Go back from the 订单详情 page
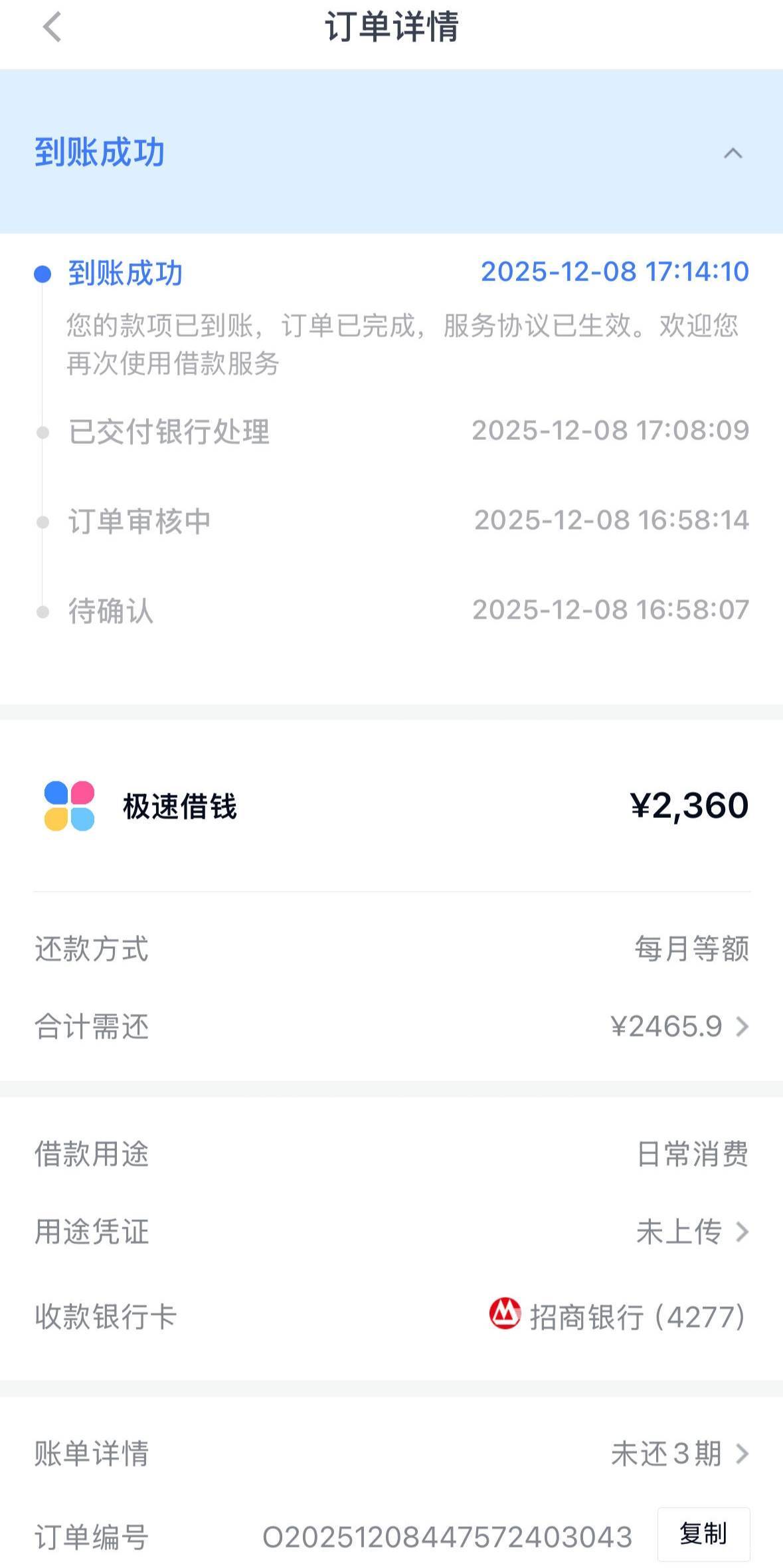 (52, 27)
